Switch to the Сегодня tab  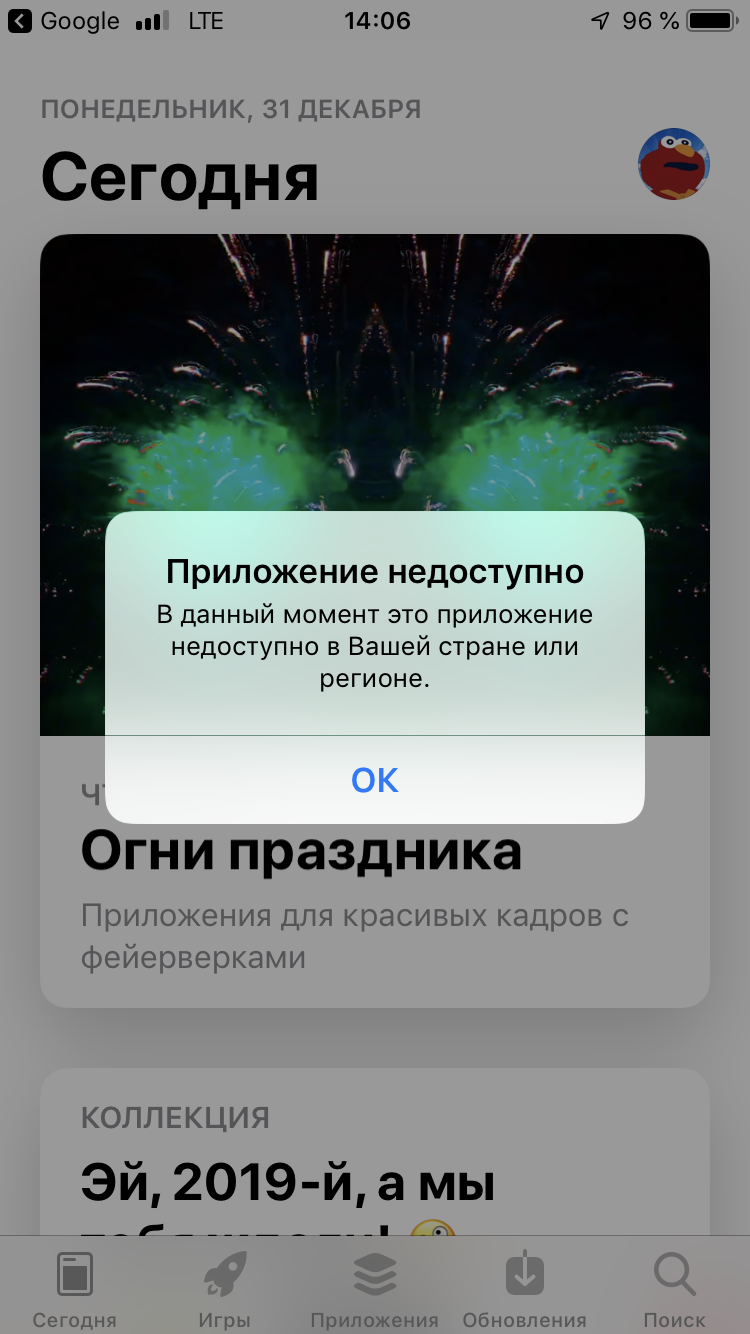[74, 1288]
